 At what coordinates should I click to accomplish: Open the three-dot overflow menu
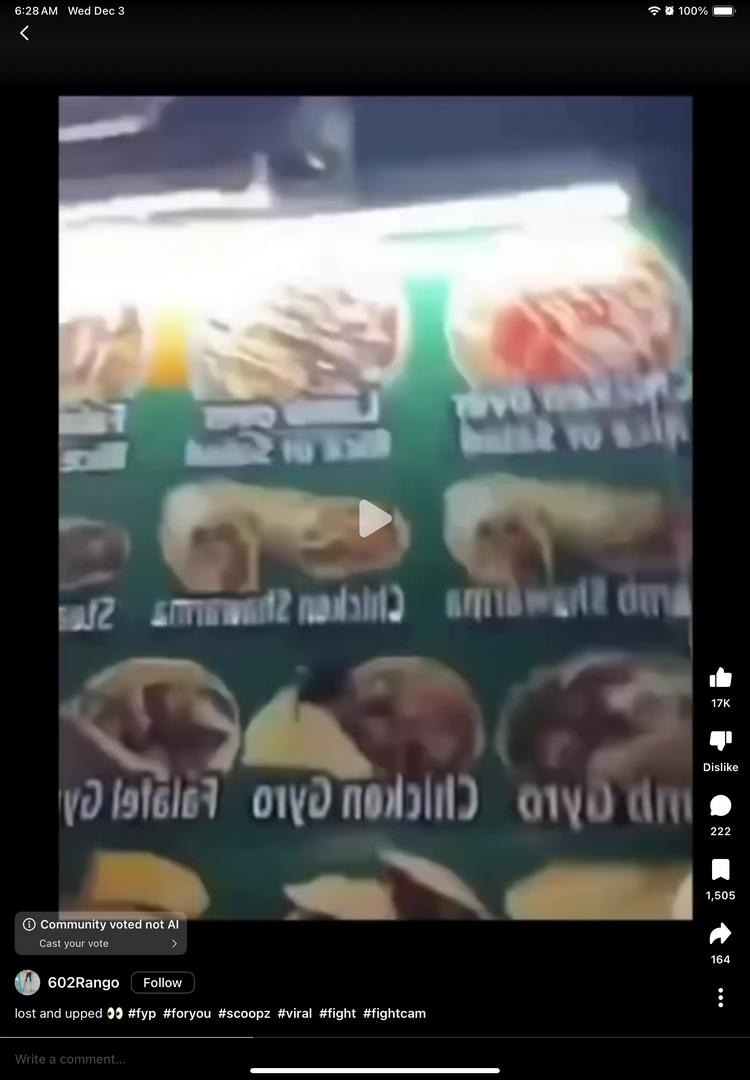point(720,997)
